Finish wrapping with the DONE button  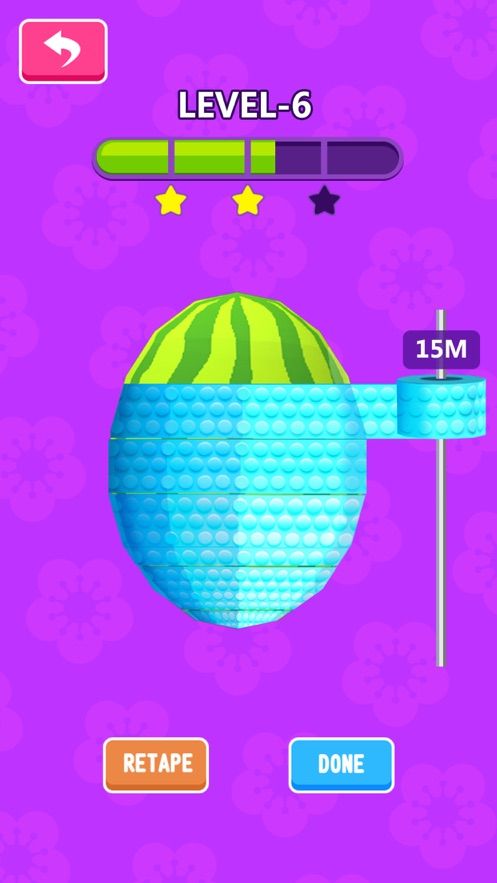point(341,765)
